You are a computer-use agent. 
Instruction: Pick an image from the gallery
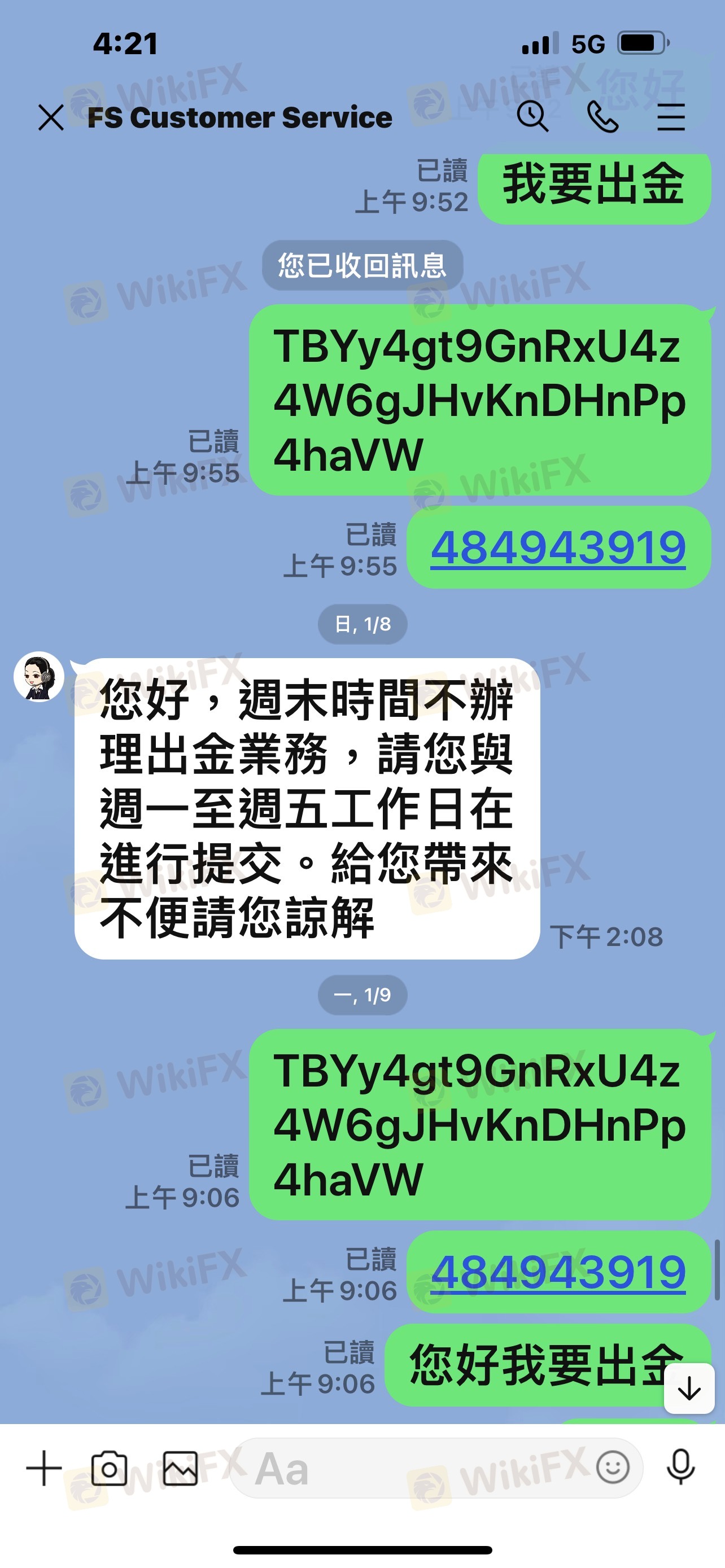click(x=180, y=1469)
